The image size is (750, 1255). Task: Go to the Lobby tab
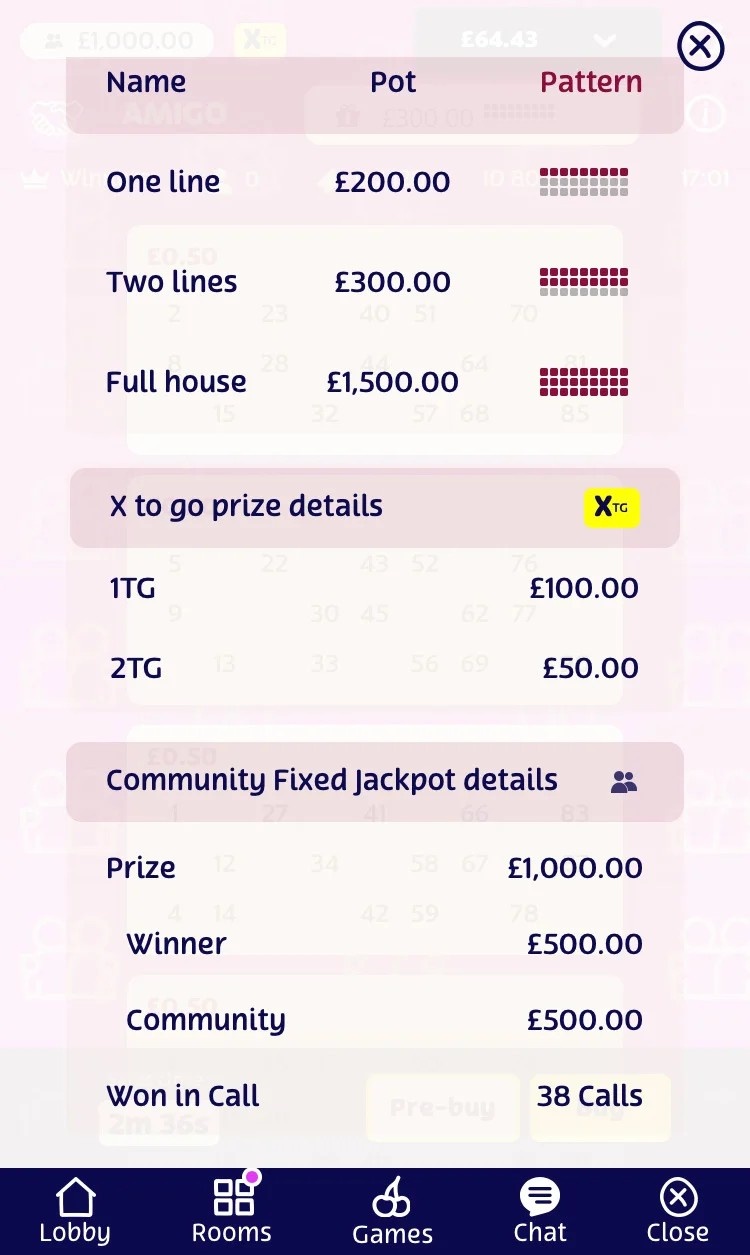pyautogui.click(x=75, y=1211)
